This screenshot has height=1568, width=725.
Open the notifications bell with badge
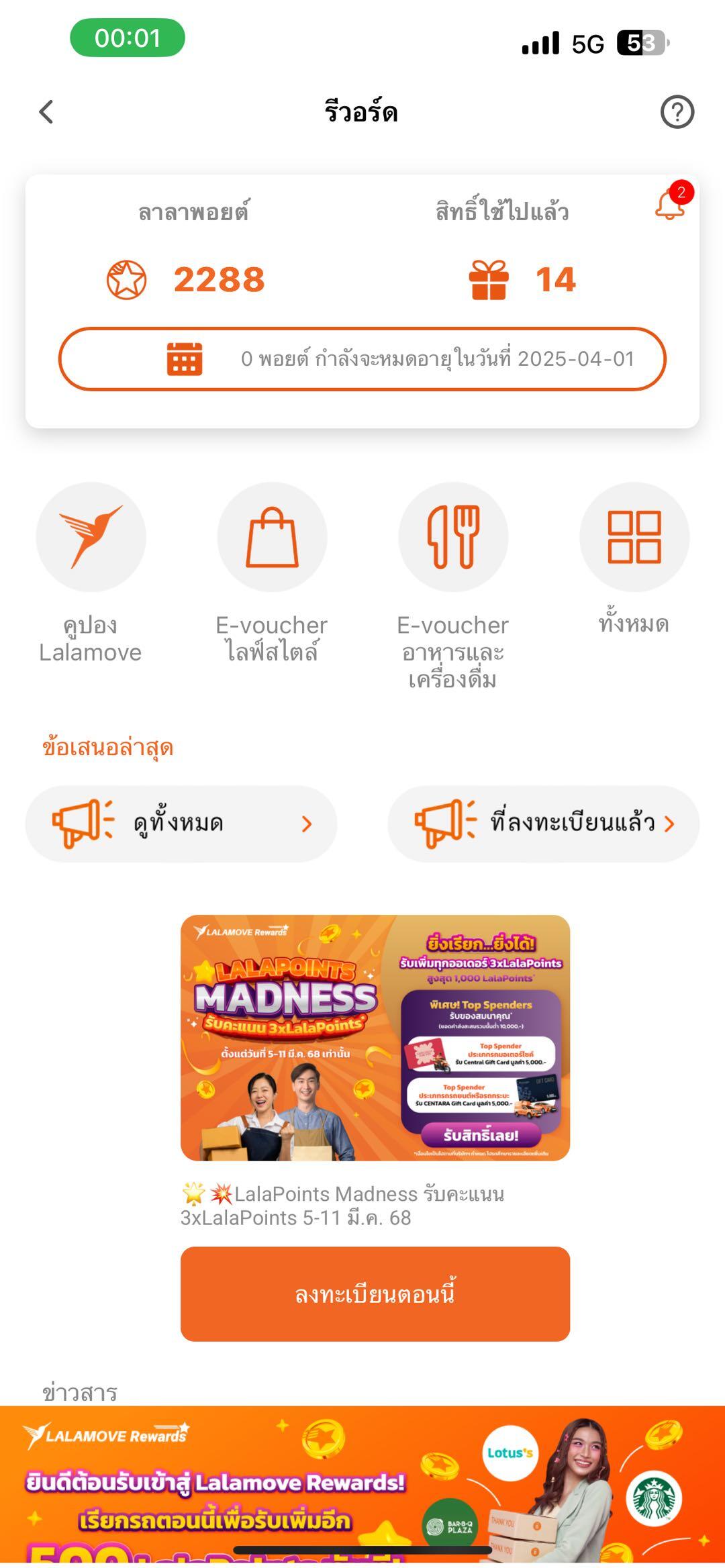pyautogui.click(x=671, y=203)
